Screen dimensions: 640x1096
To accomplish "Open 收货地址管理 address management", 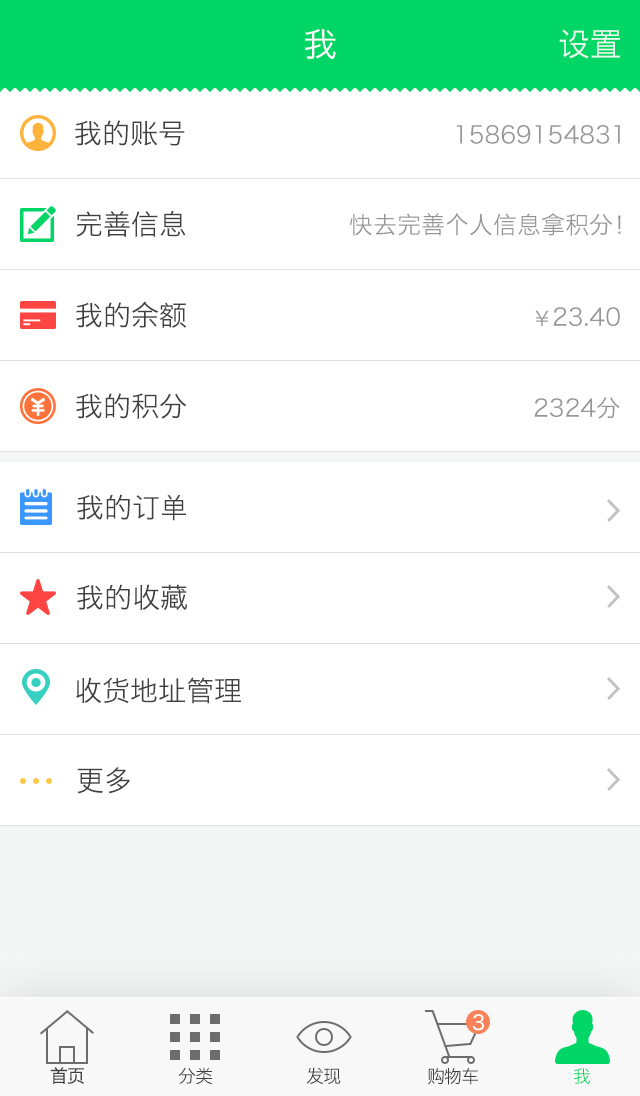I will click(x=320, y=689).
